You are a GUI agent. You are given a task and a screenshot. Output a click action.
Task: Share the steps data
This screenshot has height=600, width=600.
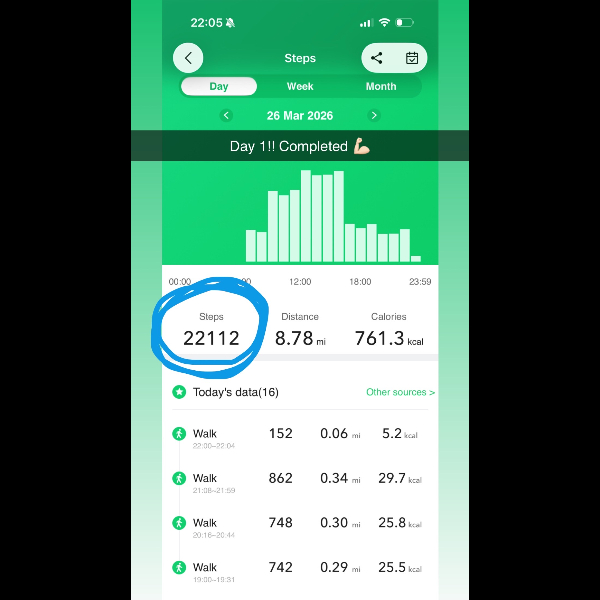(x=377, y=58)
